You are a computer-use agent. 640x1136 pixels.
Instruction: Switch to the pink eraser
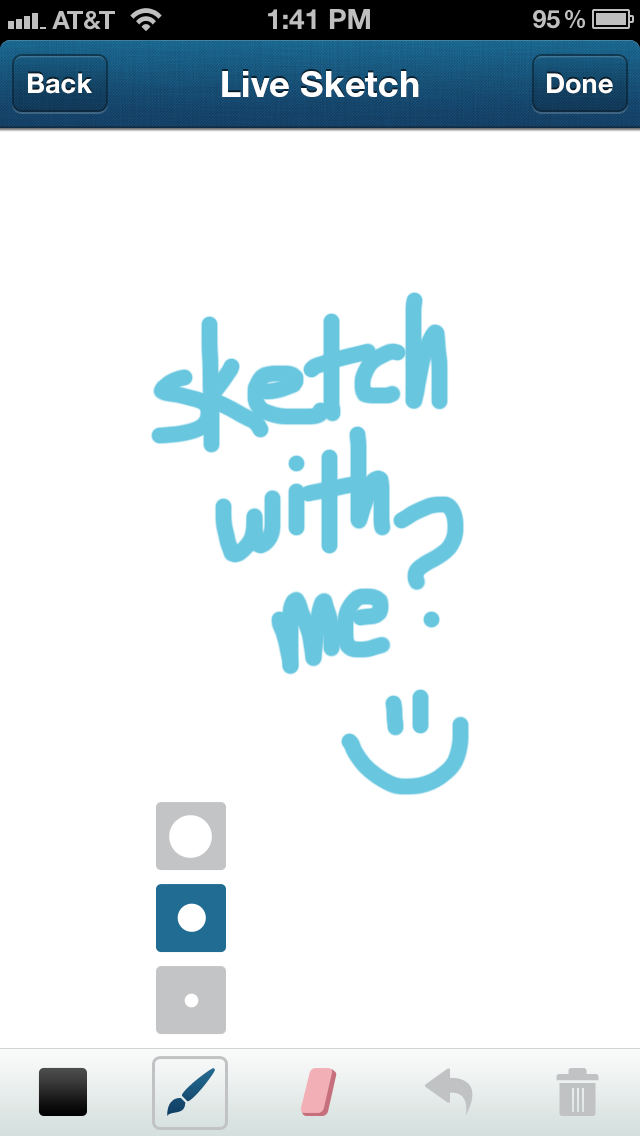pos(319,1092)
